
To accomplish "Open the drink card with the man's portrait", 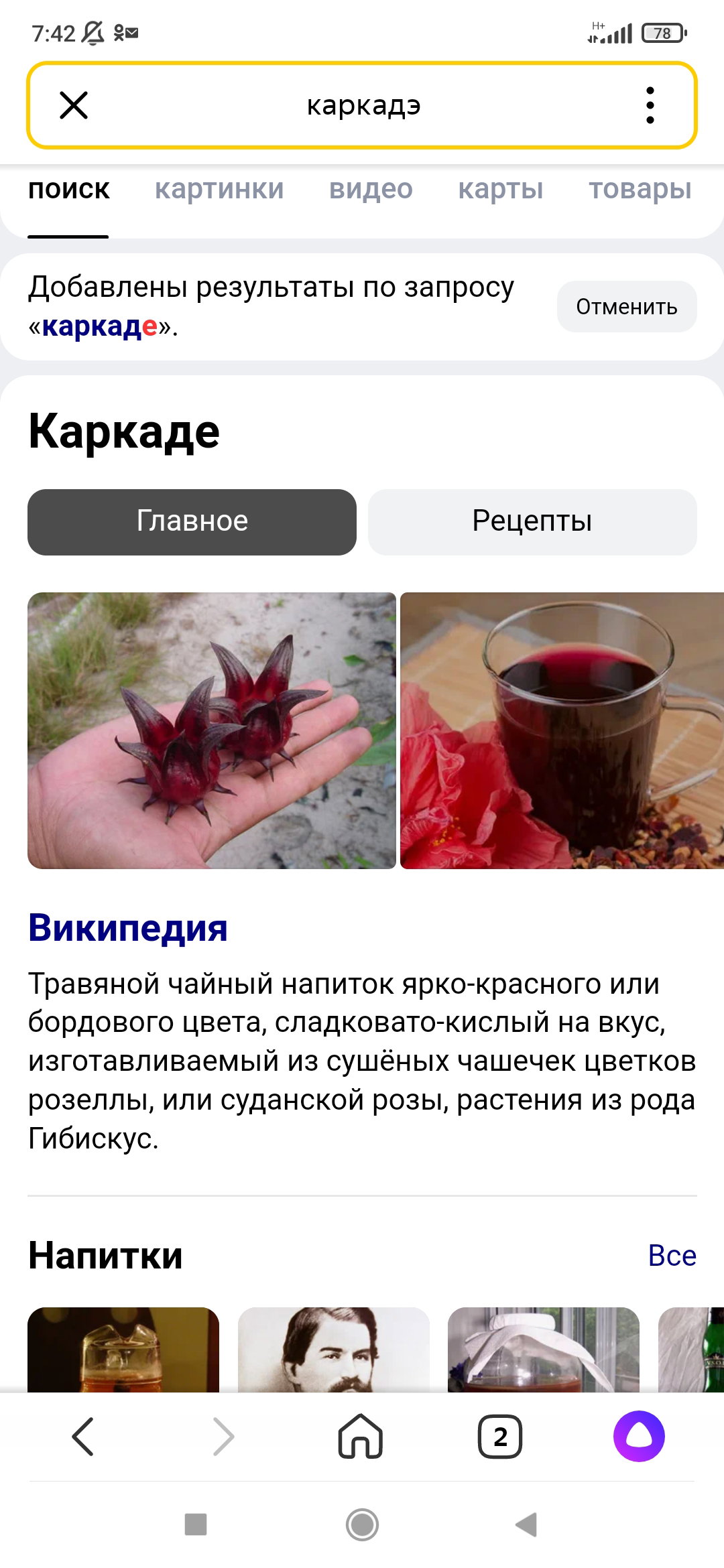I will click(334, 1350).
